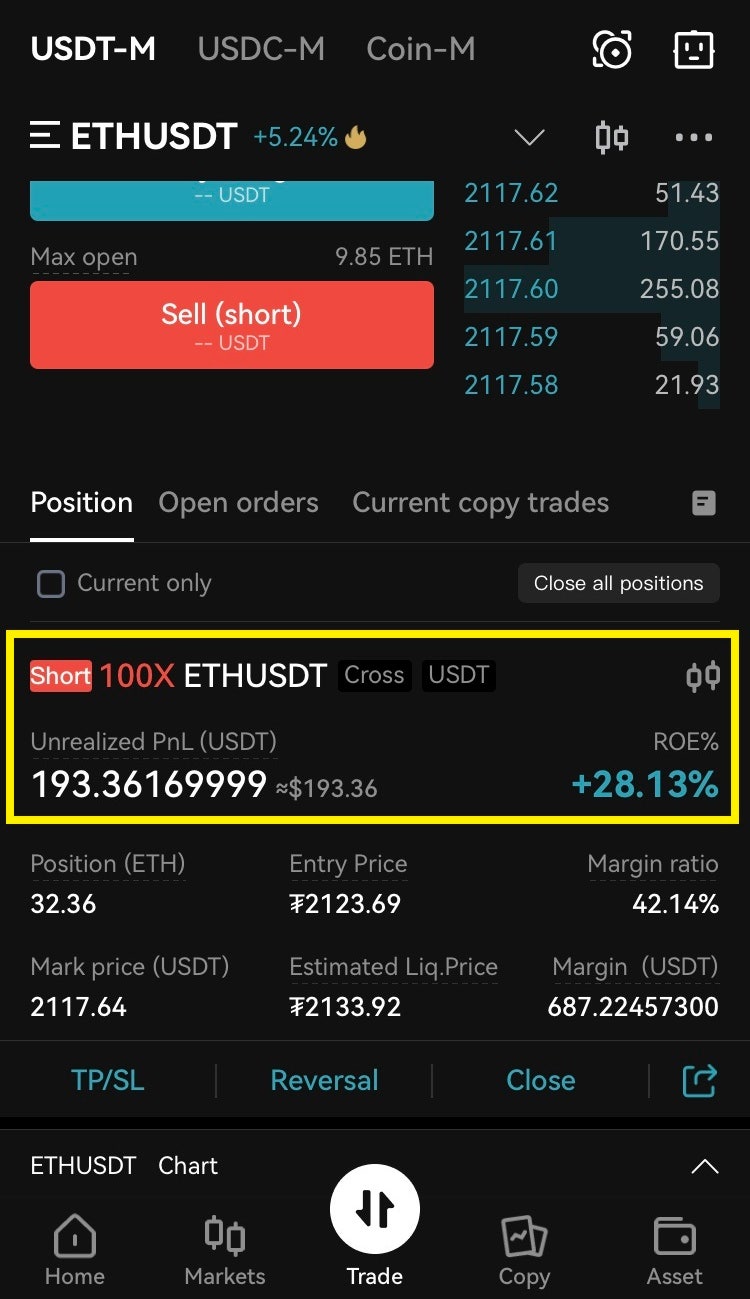Expand the ETHUSDT Chart panel

(x=705, y=1166)
